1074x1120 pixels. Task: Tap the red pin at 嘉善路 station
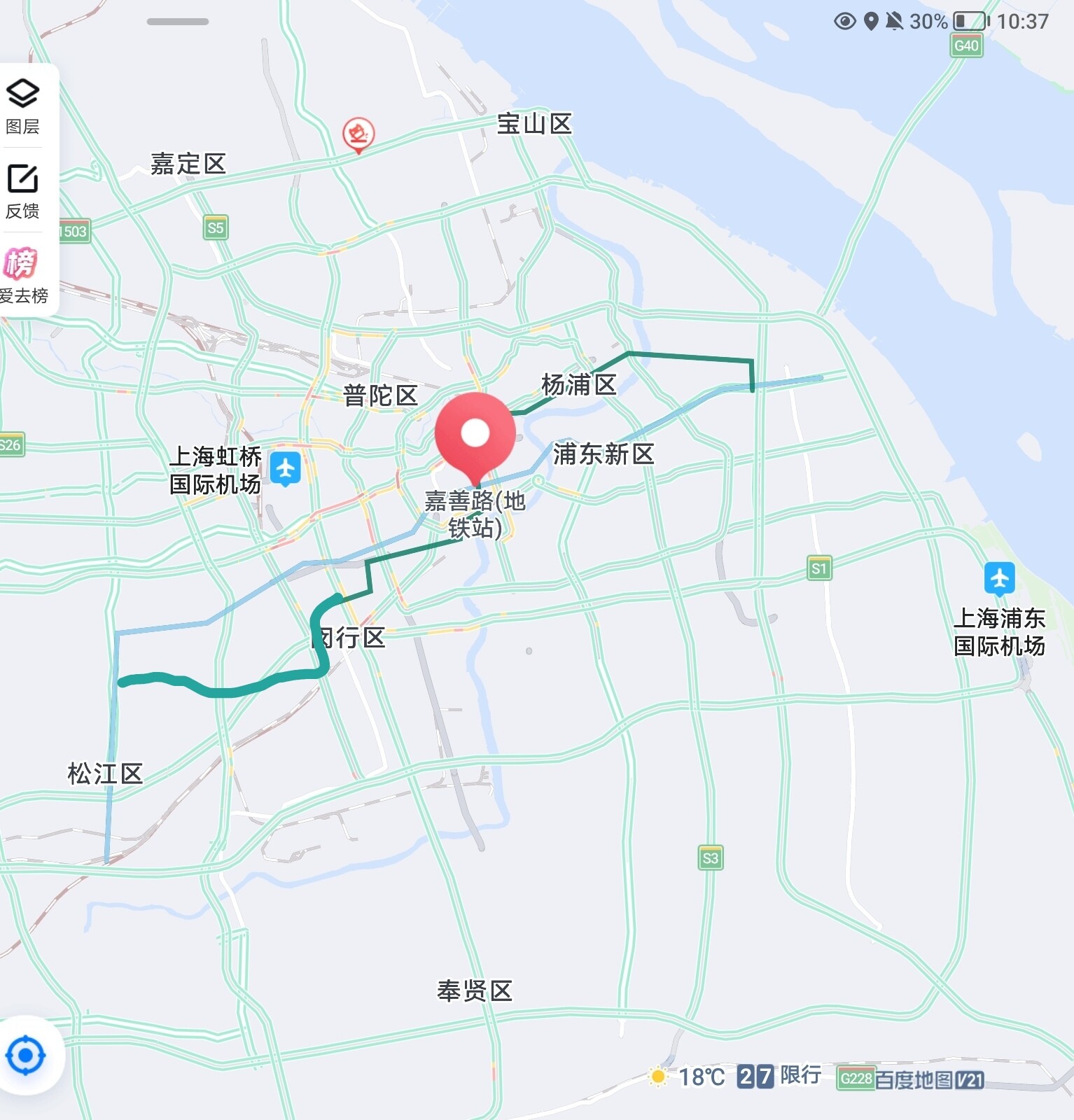(x=475, y=435)
